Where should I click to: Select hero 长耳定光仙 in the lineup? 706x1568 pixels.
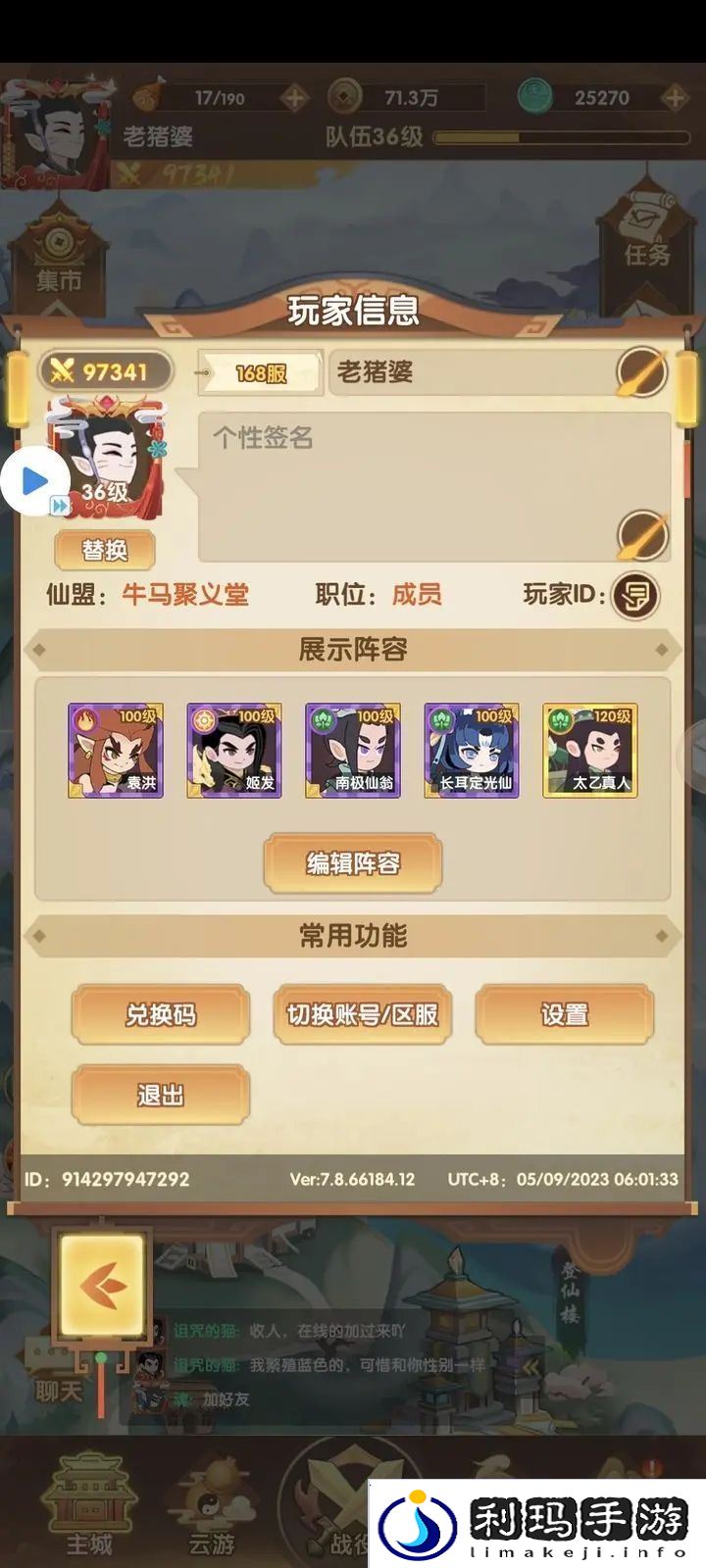(x=472, y=750)
